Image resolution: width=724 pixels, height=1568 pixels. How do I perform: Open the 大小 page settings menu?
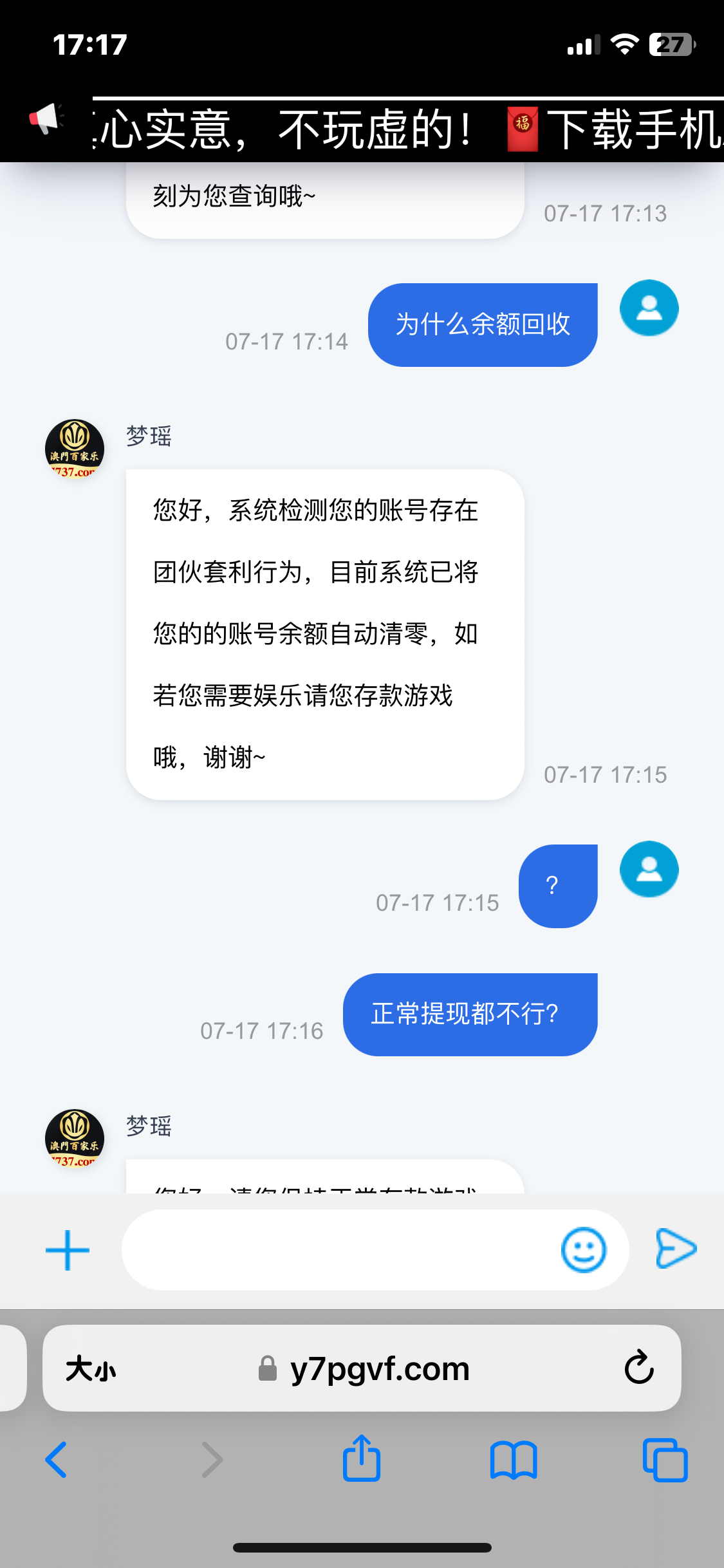coord(91,1368)
